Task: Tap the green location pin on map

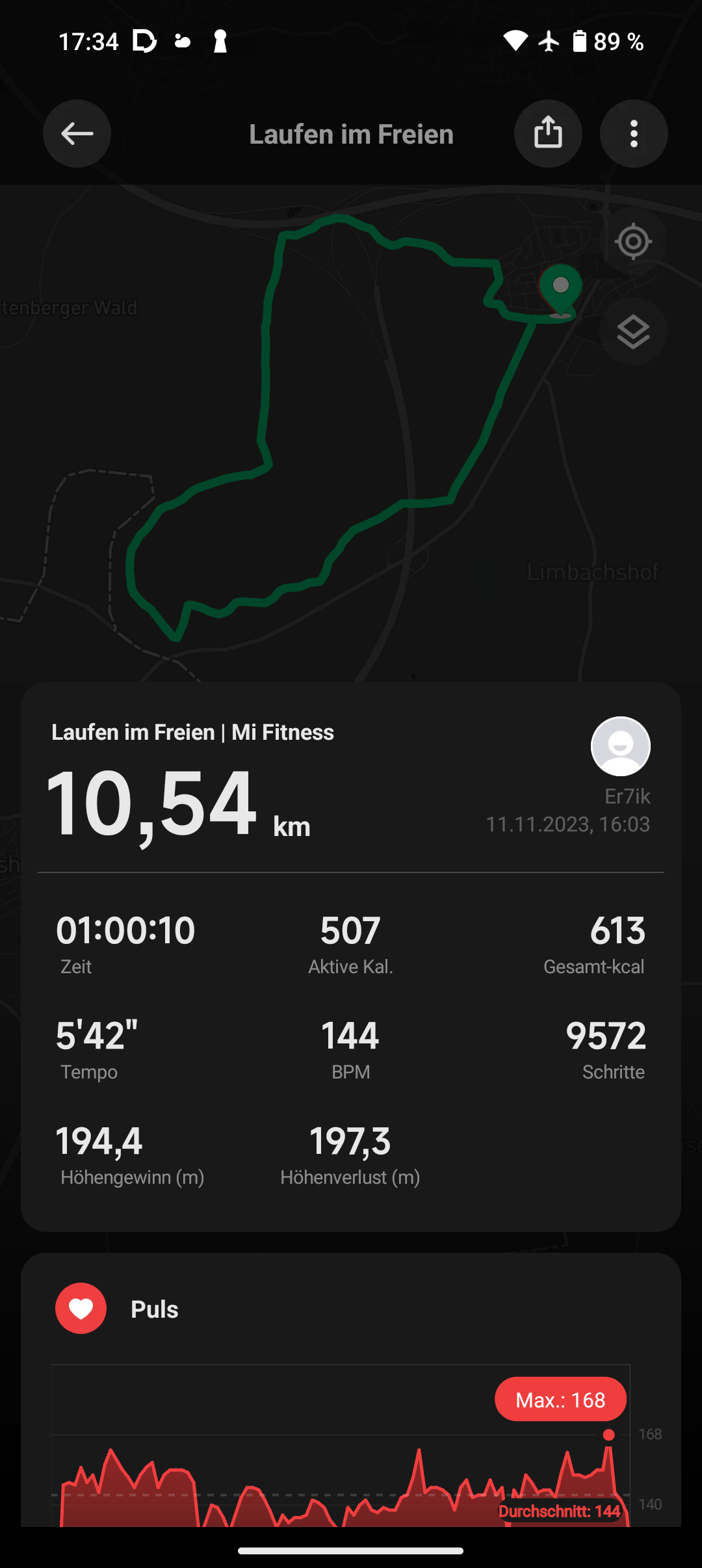Action: coord(560,291)
